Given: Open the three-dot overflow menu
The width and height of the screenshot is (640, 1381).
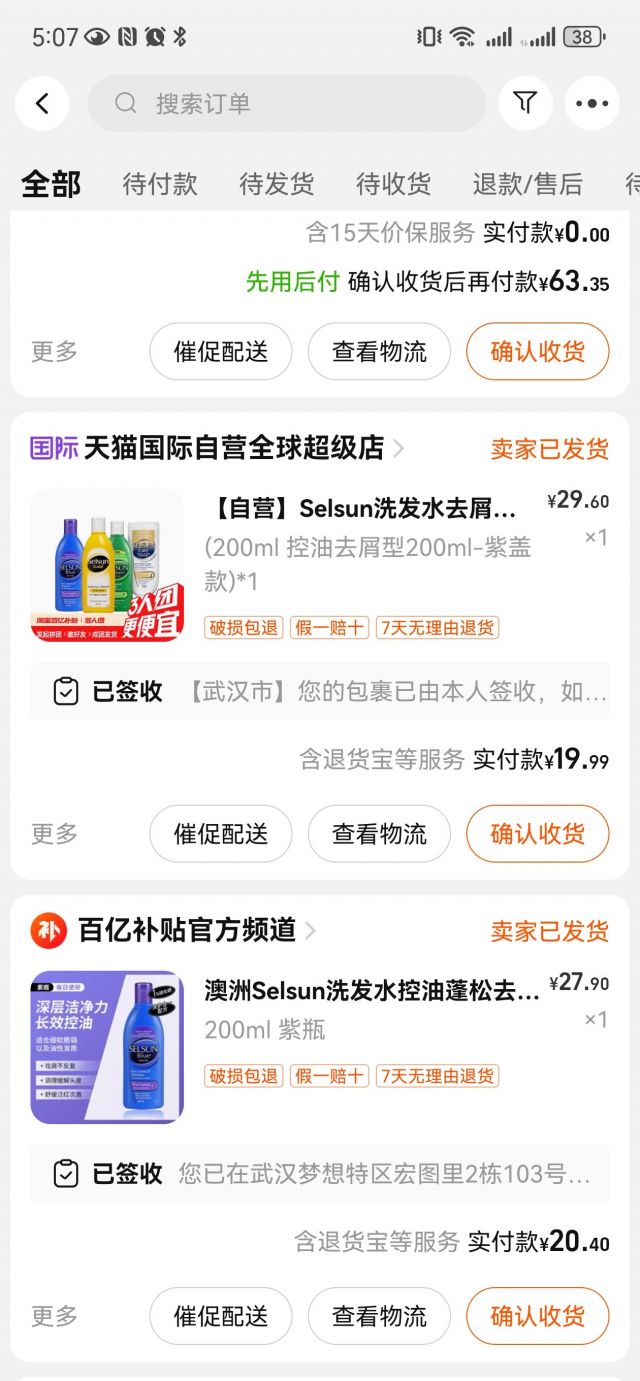Looking at the screenshot, I should pos(592,103).
